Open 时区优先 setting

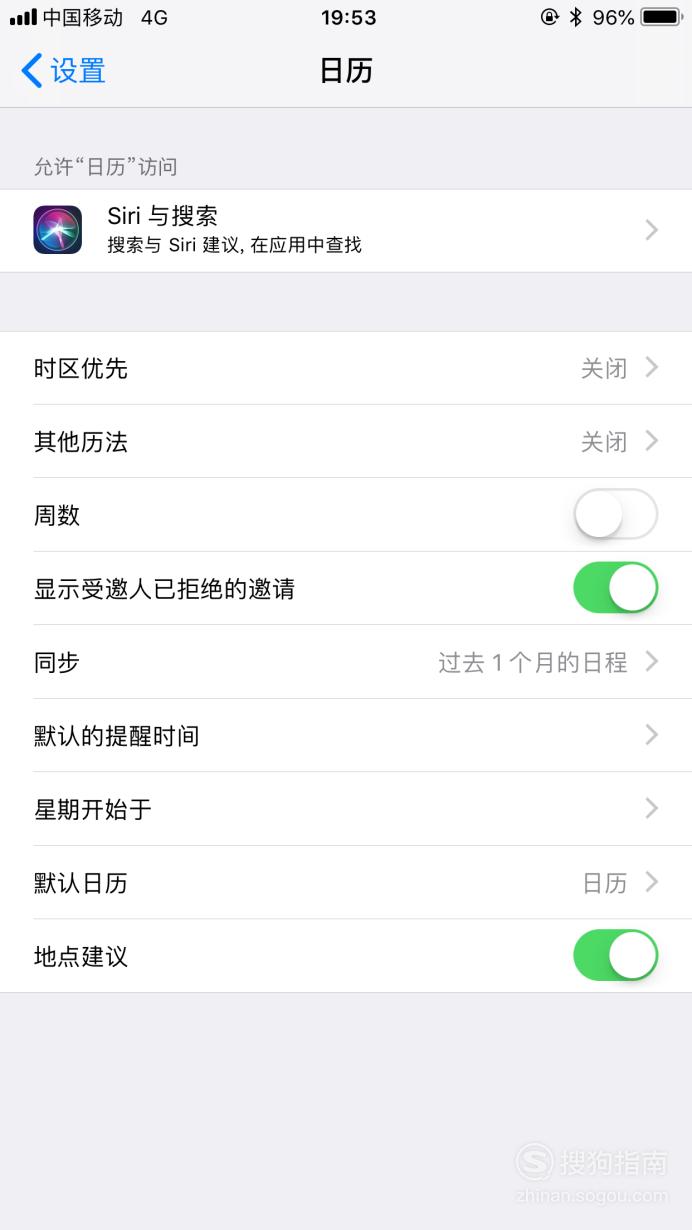pyautogui.click(x=346, y=368)
